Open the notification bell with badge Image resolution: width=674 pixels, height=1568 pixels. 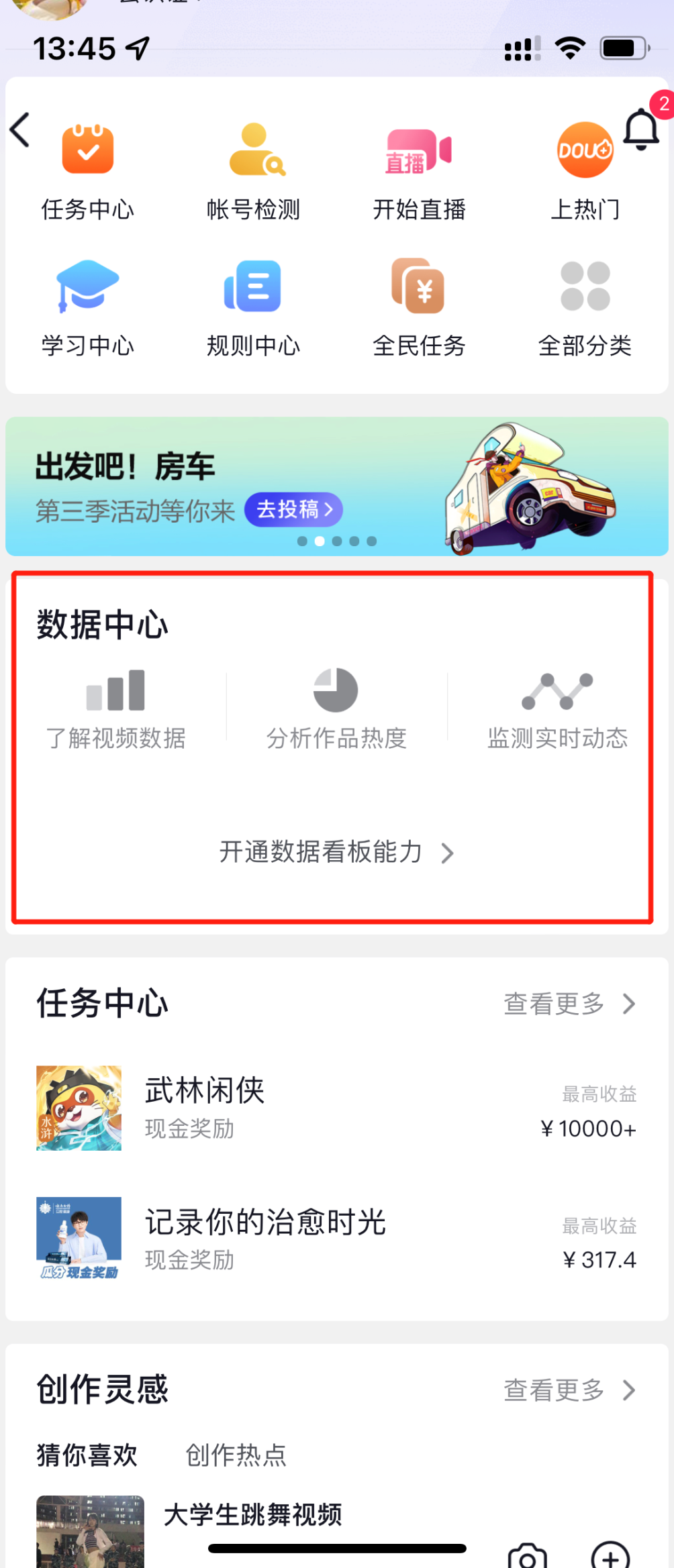[641, 128]
